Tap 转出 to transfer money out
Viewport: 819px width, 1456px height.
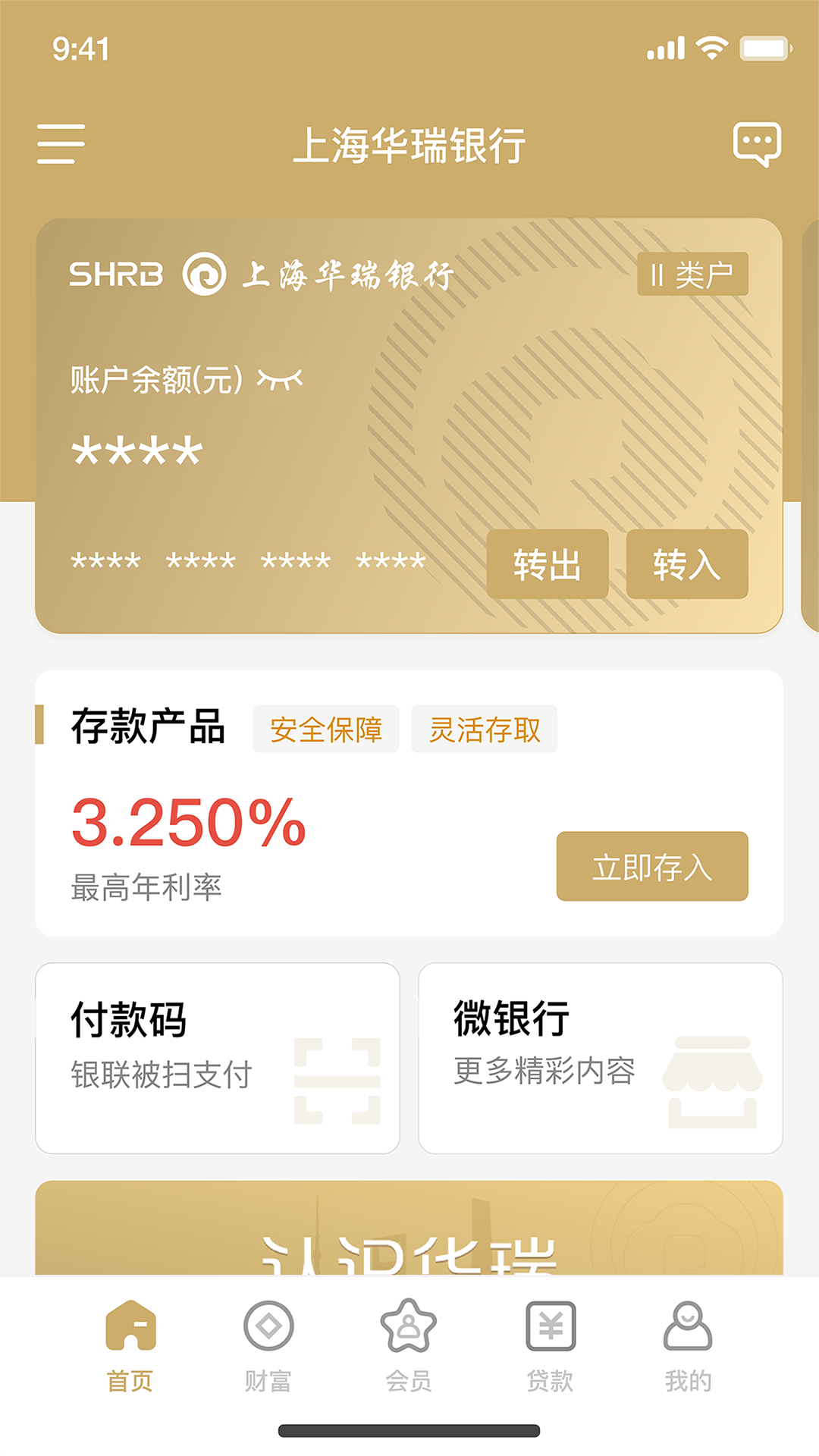[x=548, y=564]
